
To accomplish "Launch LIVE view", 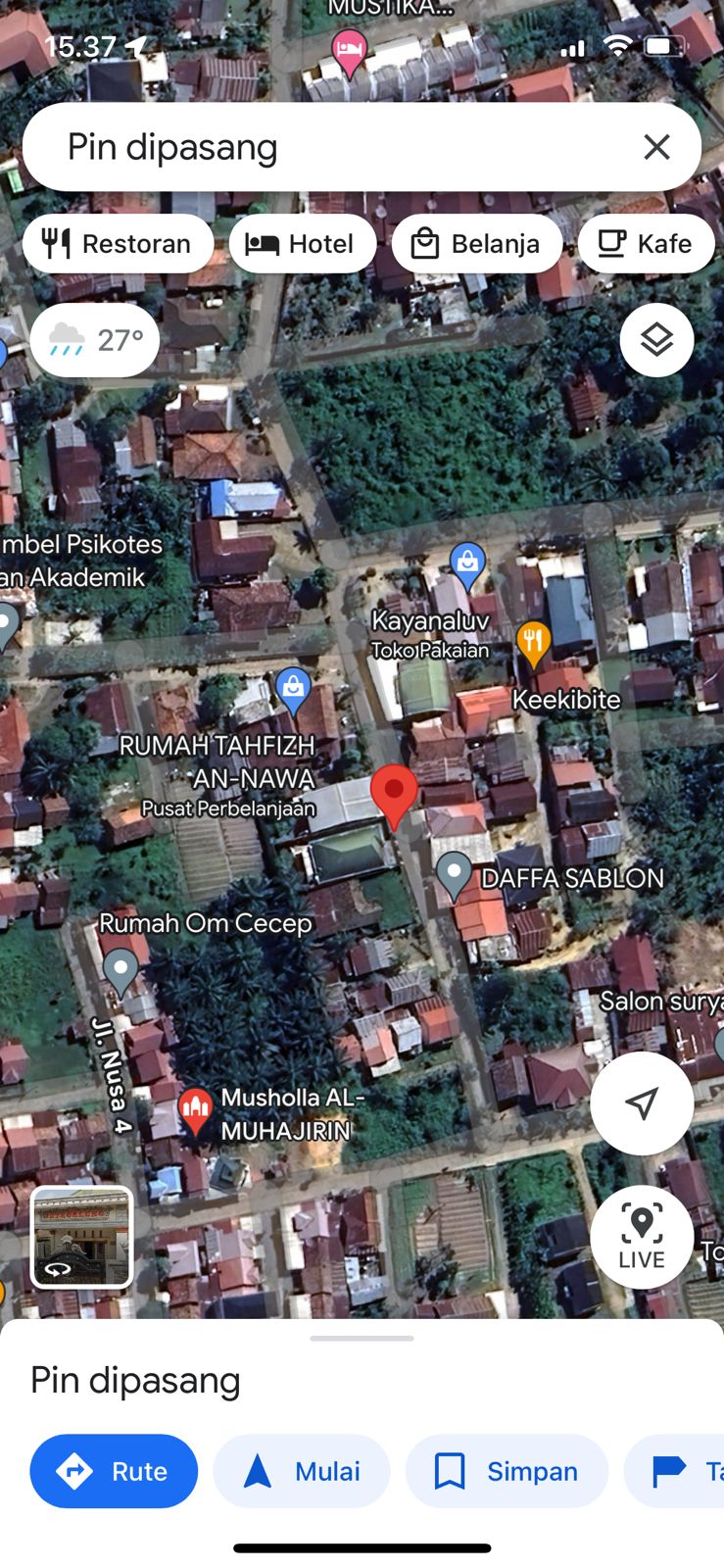I will pos(642,1237).
